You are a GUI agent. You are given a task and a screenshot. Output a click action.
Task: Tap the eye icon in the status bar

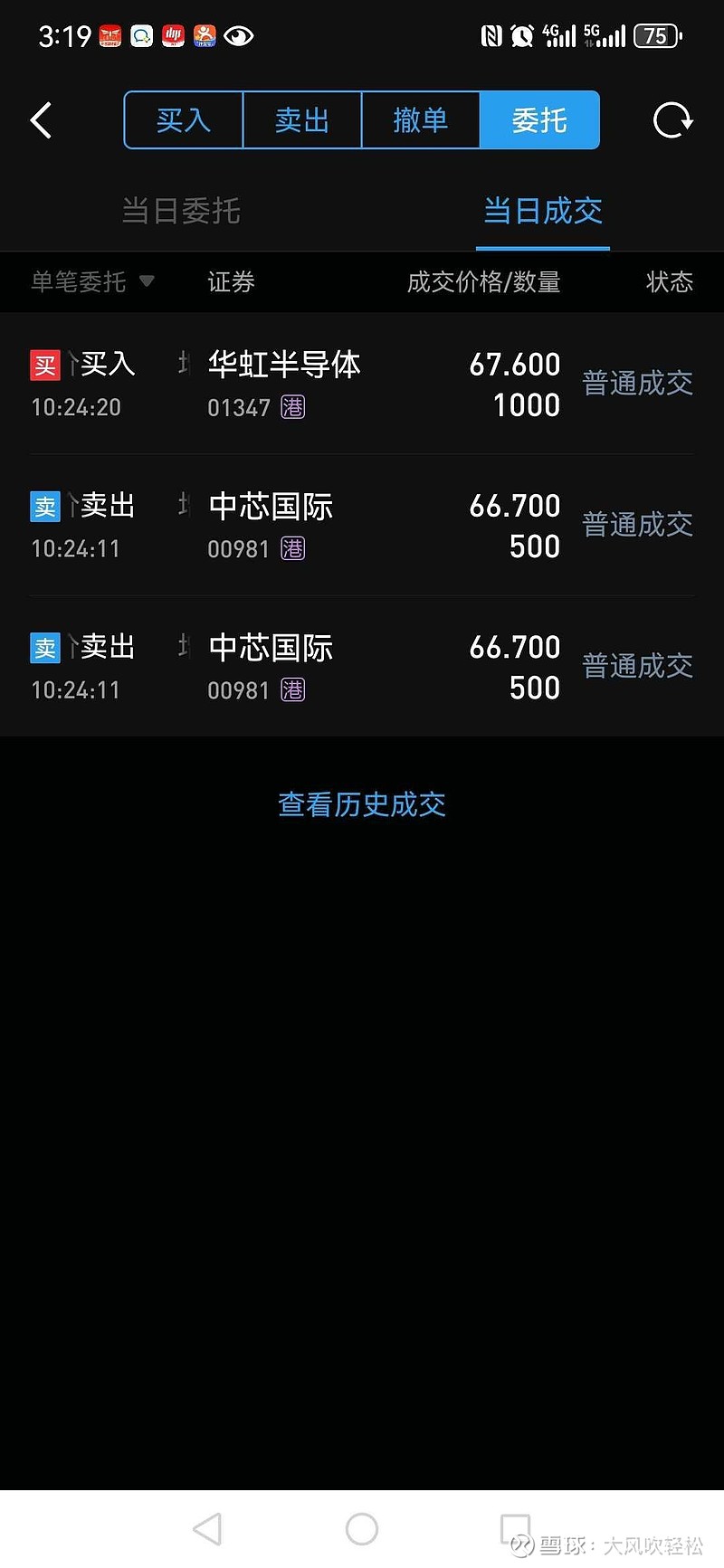[x=238, y=36]
